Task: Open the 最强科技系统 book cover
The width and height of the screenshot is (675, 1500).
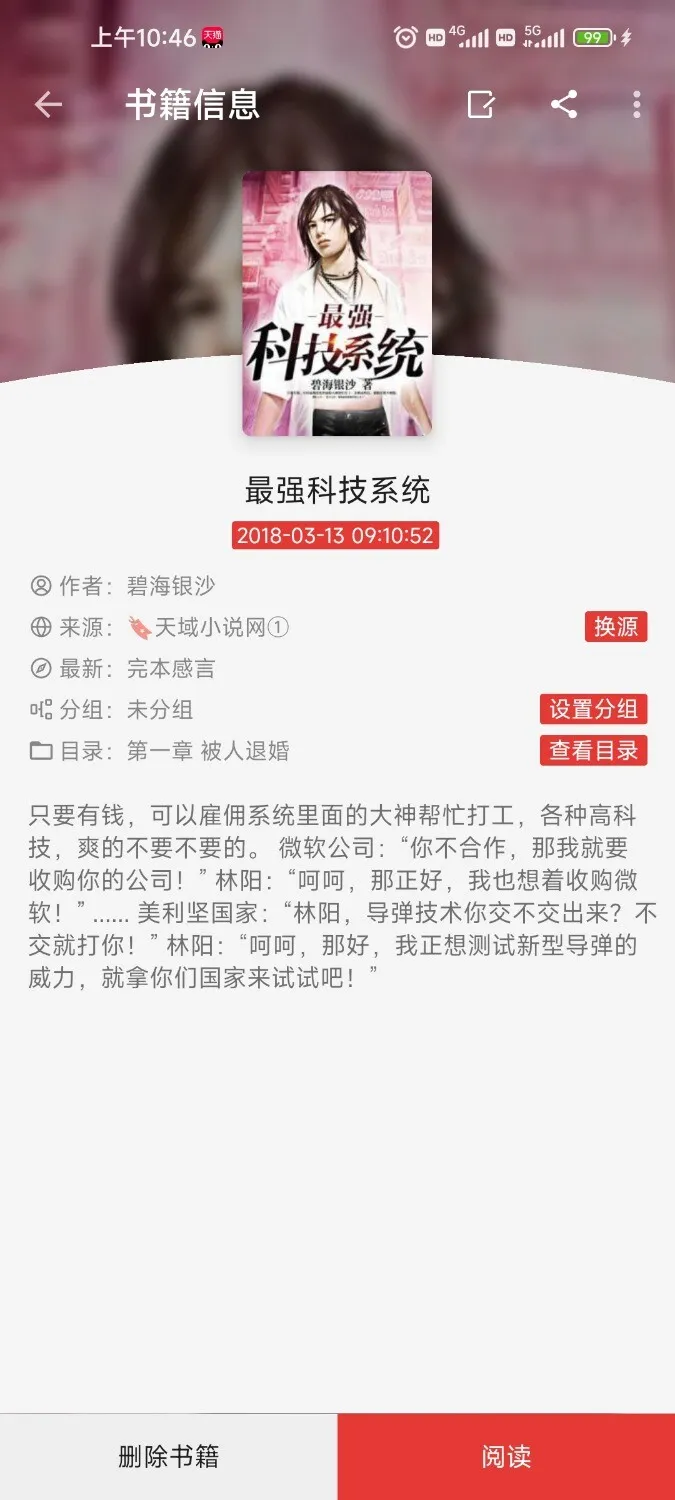Action: click(337, 303)
